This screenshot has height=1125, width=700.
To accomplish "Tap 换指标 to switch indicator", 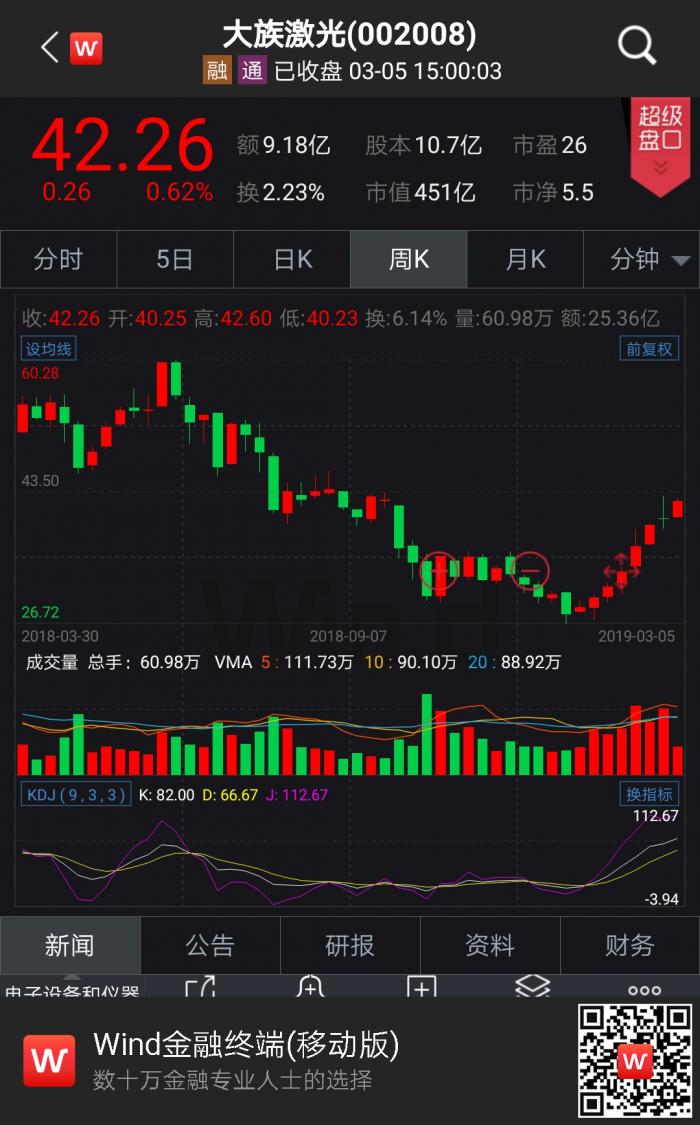I will click(649, 794).
